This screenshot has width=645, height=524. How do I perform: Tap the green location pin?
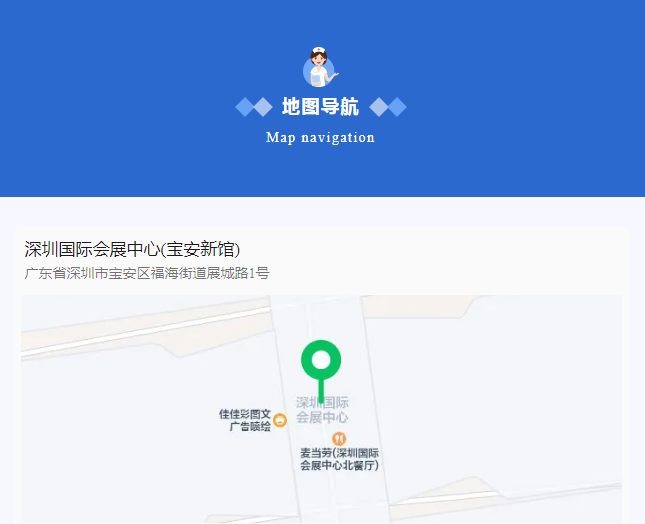click(x=321, y=360)
